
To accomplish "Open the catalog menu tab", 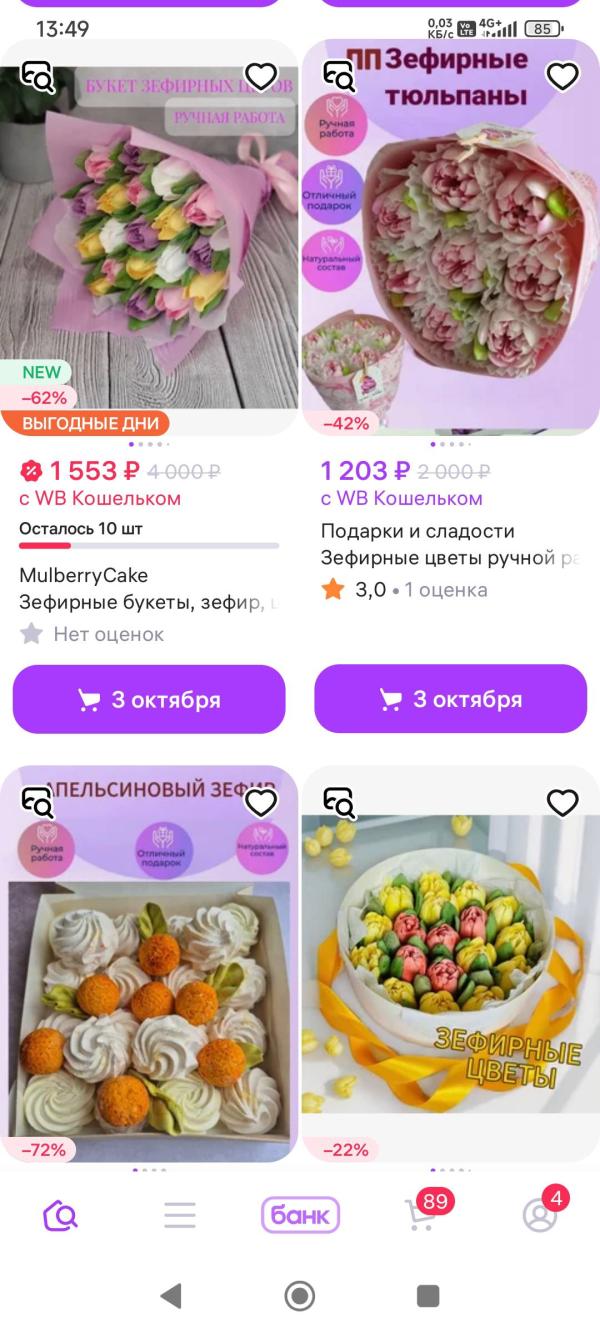I will tap(180, 1215).
